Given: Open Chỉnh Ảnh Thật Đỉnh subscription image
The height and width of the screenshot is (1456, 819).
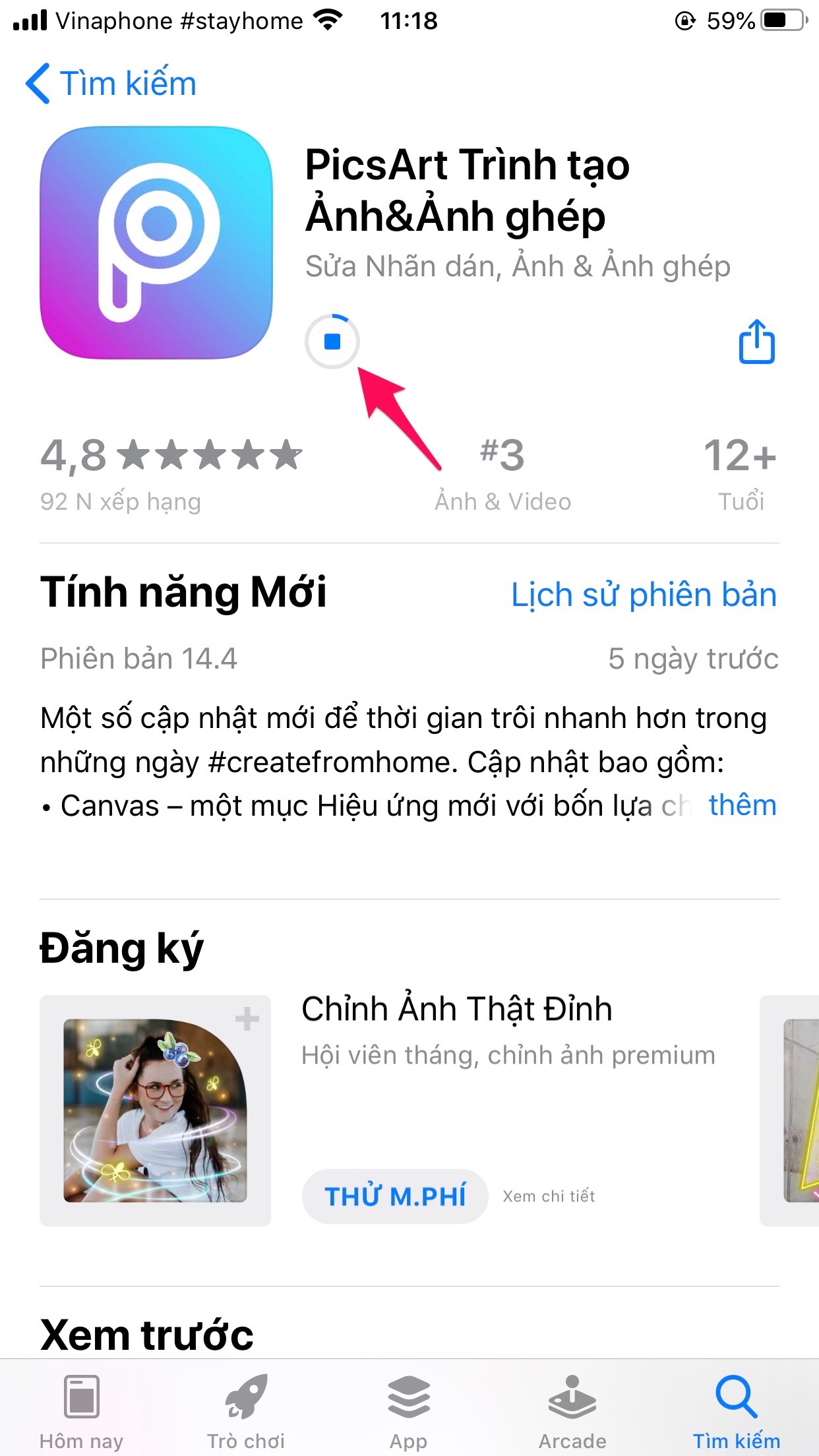Looking at the screenshot, I should coord(155,1110).
